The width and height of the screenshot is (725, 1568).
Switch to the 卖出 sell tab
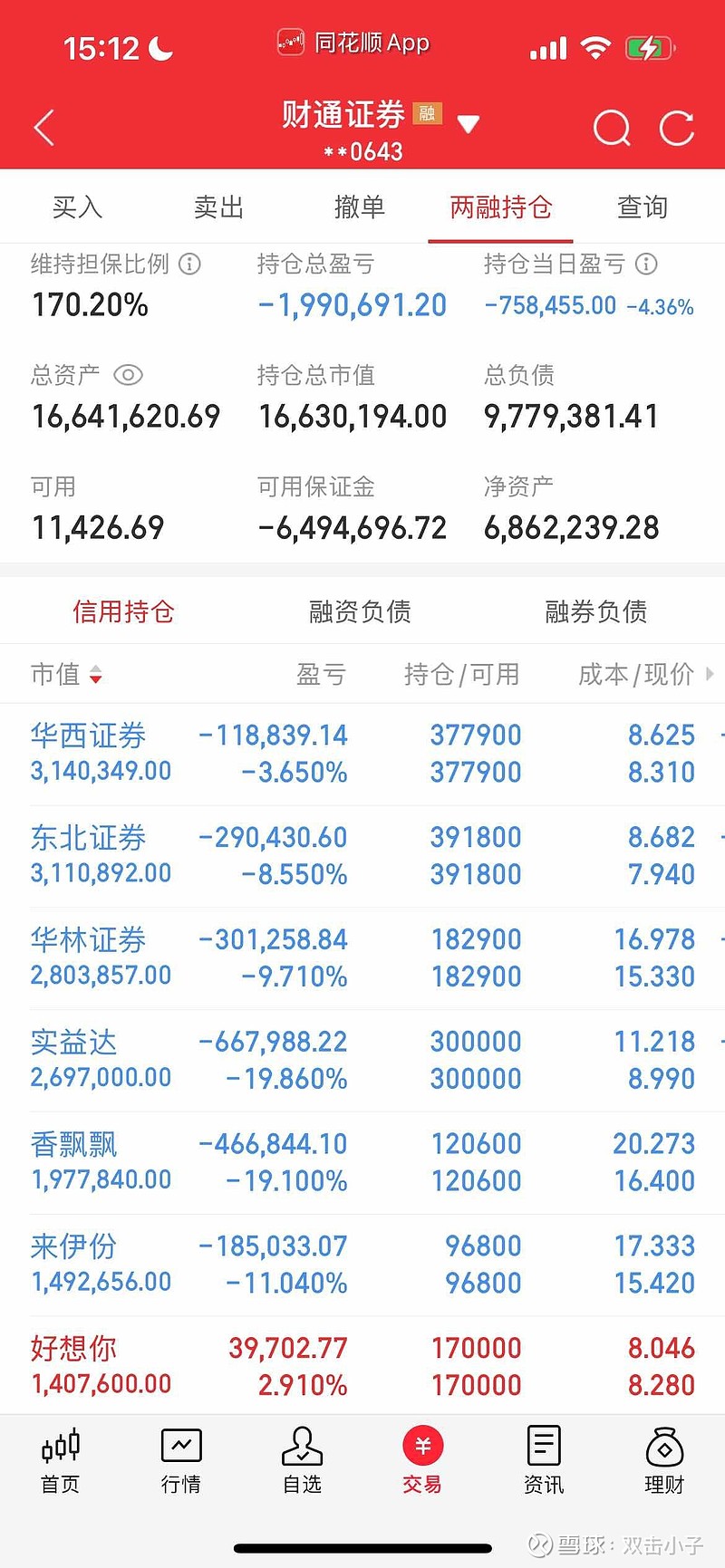tap(217, 207)
